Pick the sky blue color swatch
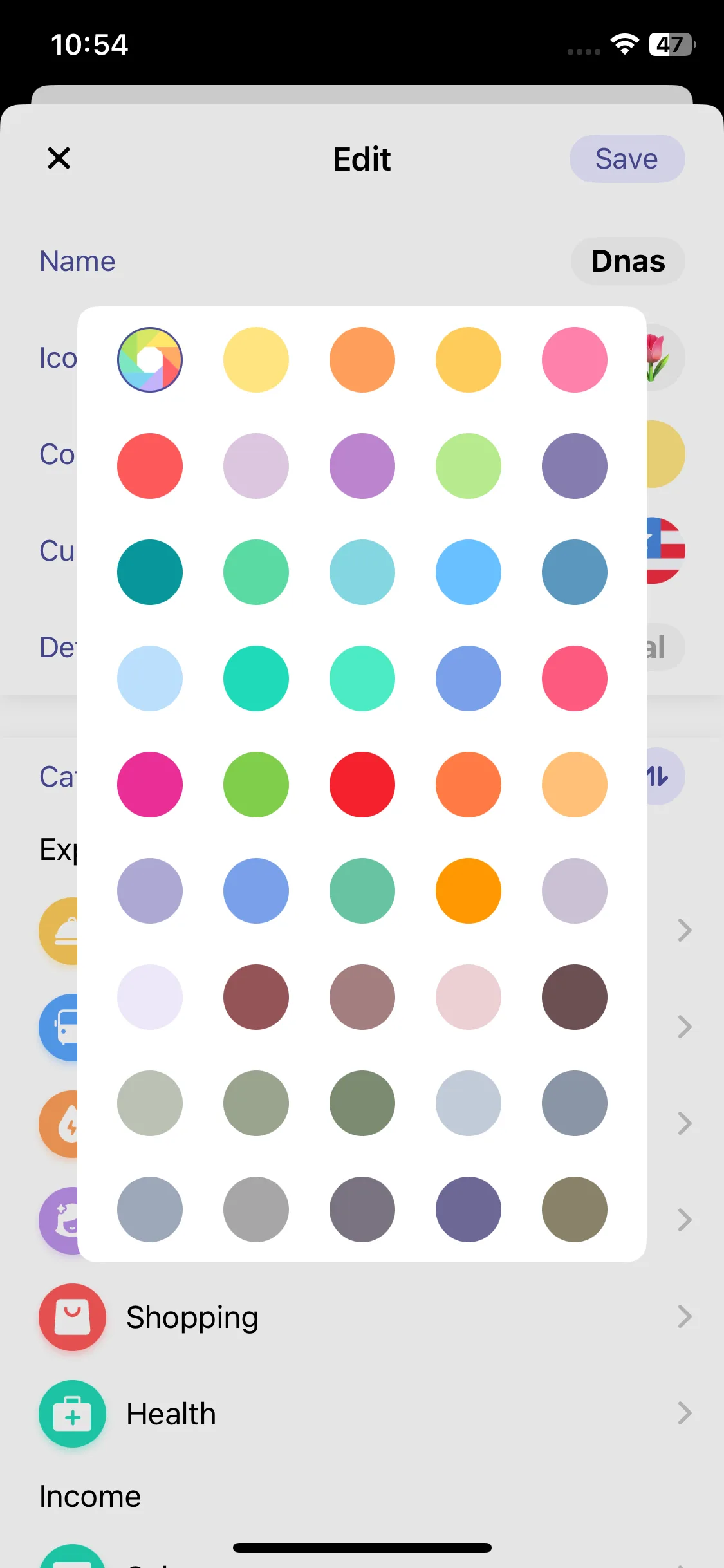Image resolution: width=724 pixels, height=1568 pixels. pyautogui.click(x=468, y=572)
